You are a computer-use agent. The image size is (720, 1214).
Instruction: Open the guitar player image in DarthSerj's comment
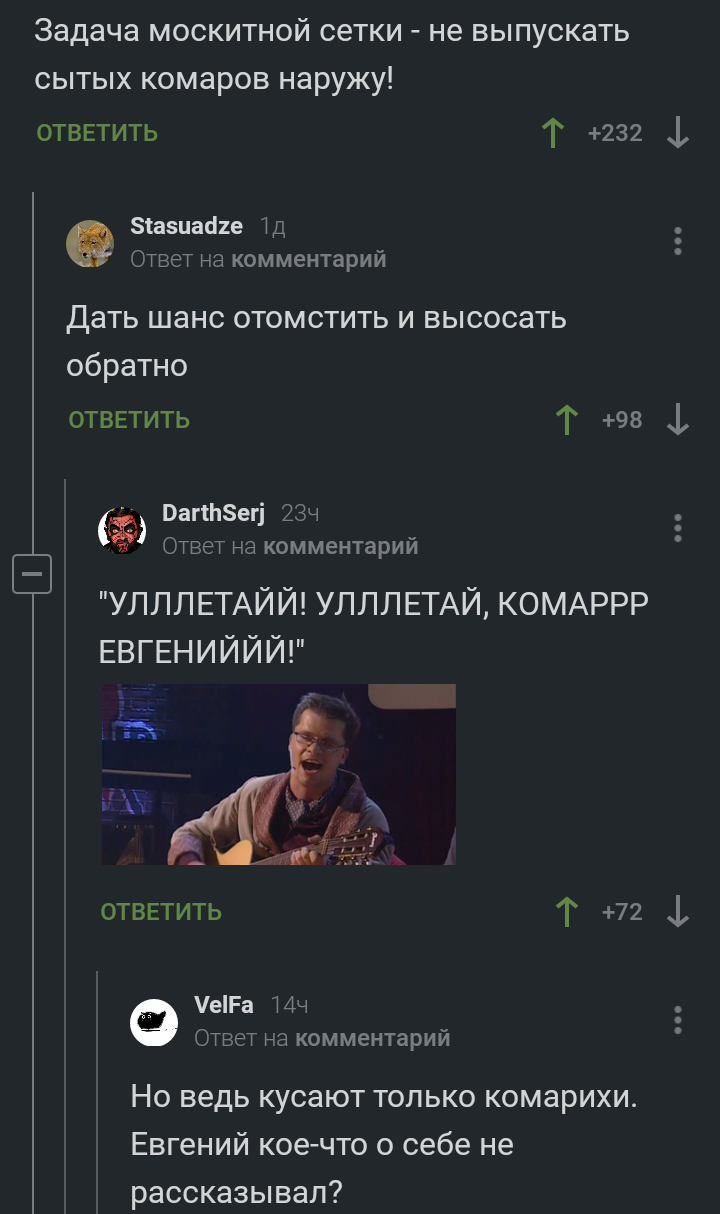pos(278,774)
